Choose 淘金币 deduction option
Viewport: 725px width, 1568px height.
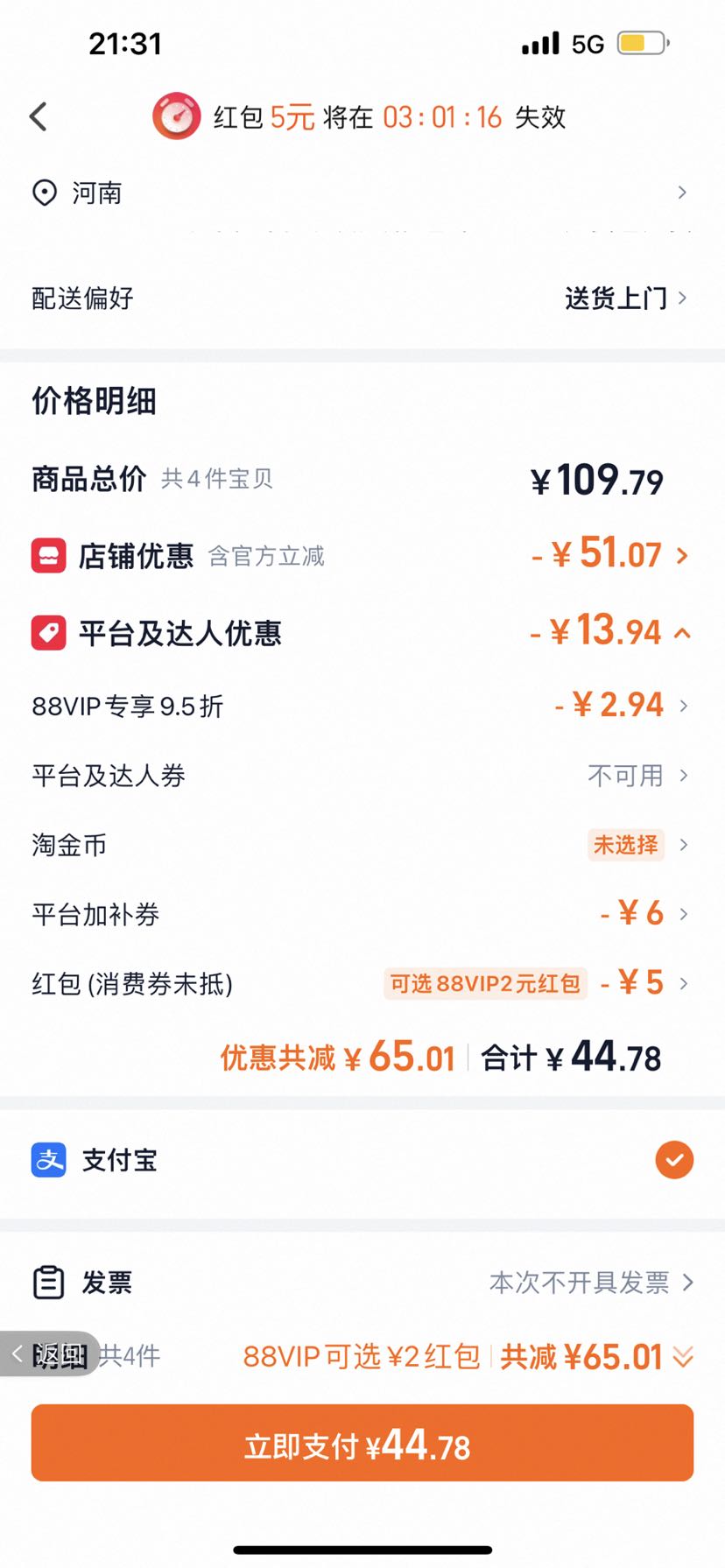click(362, 845)
